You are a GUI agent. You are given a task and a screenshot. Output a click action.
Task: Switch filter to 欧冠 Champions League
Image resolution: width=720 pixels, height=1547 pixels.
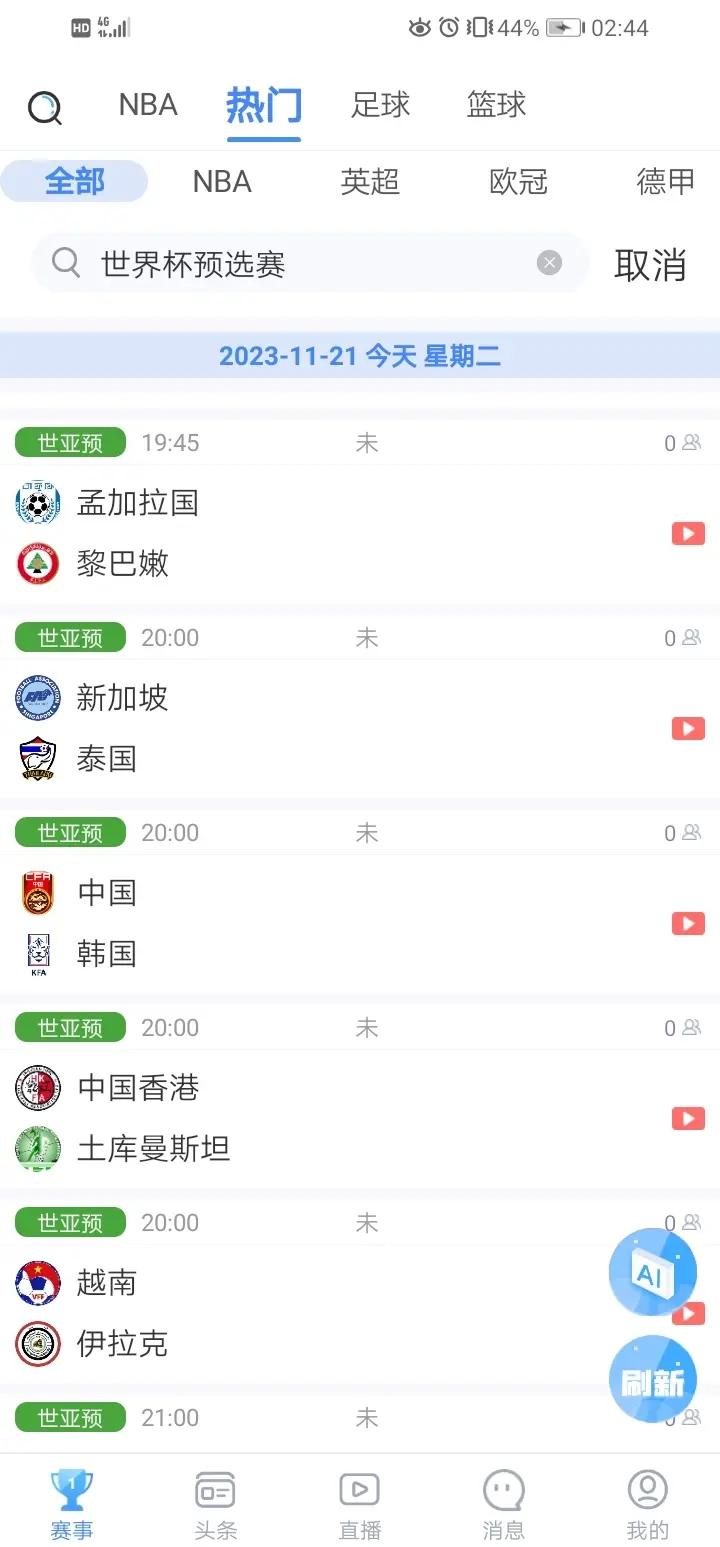click(517, 181)
